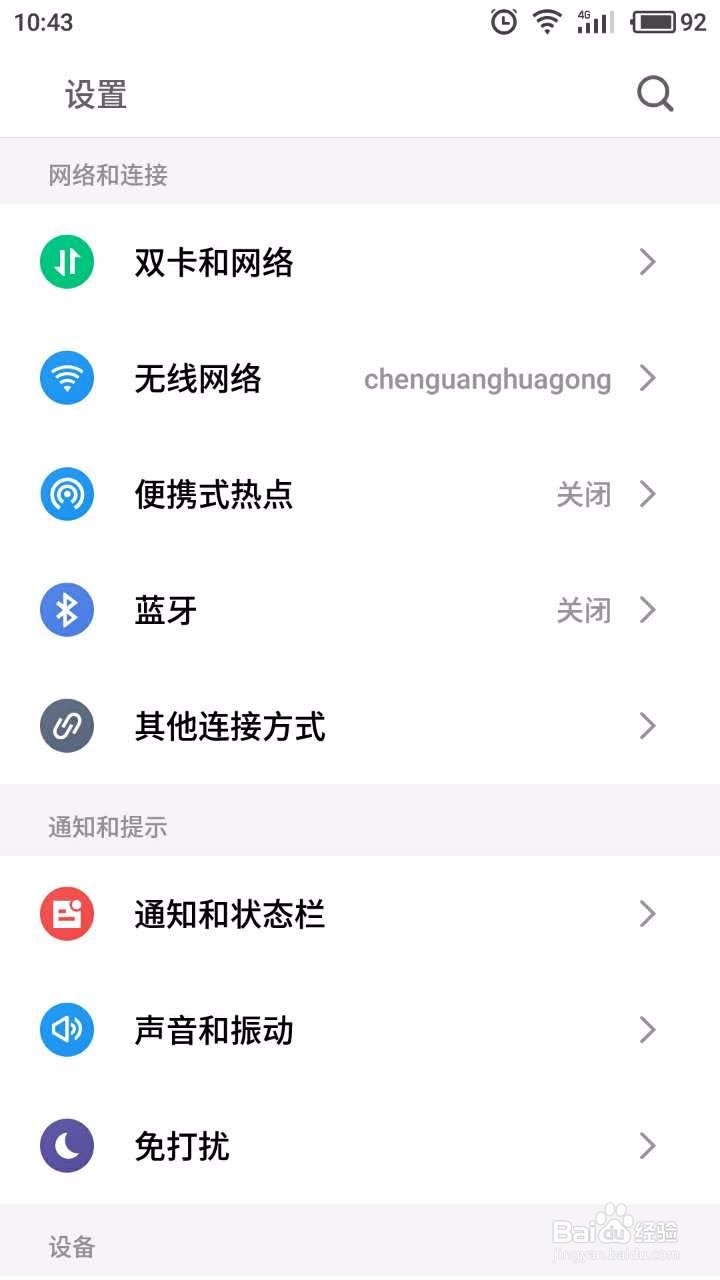Select the 网络和连接 section header
The height and width of the screenshot is (1280, 720).
[108, 175]
